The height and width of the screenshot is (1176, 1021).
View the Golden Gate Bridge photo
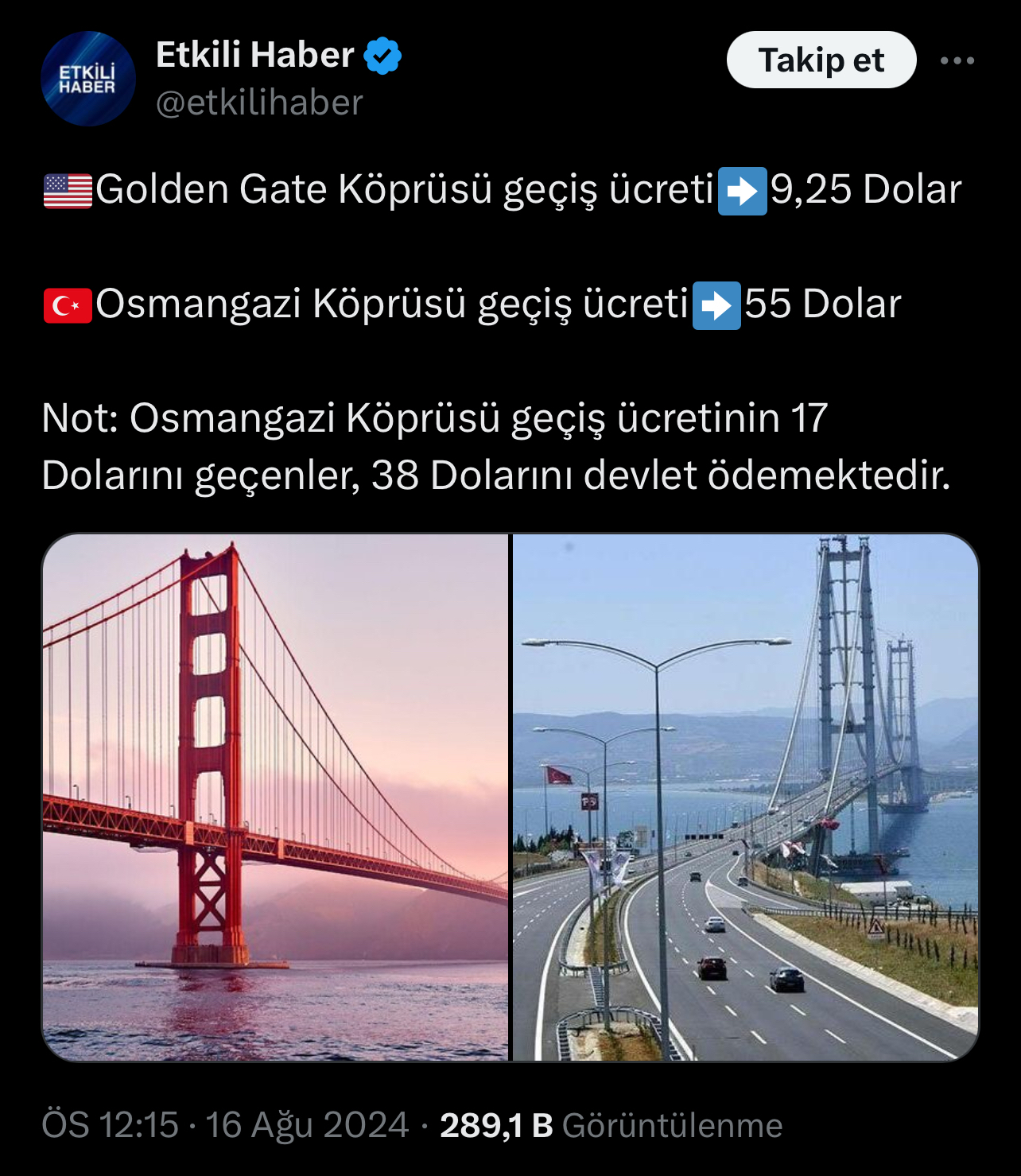coord(275,797)
